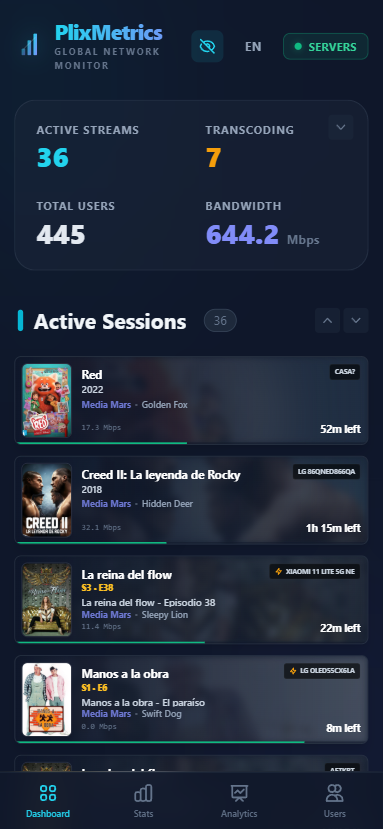
Task: Switch to the Users tab
Action: [335, 800]
